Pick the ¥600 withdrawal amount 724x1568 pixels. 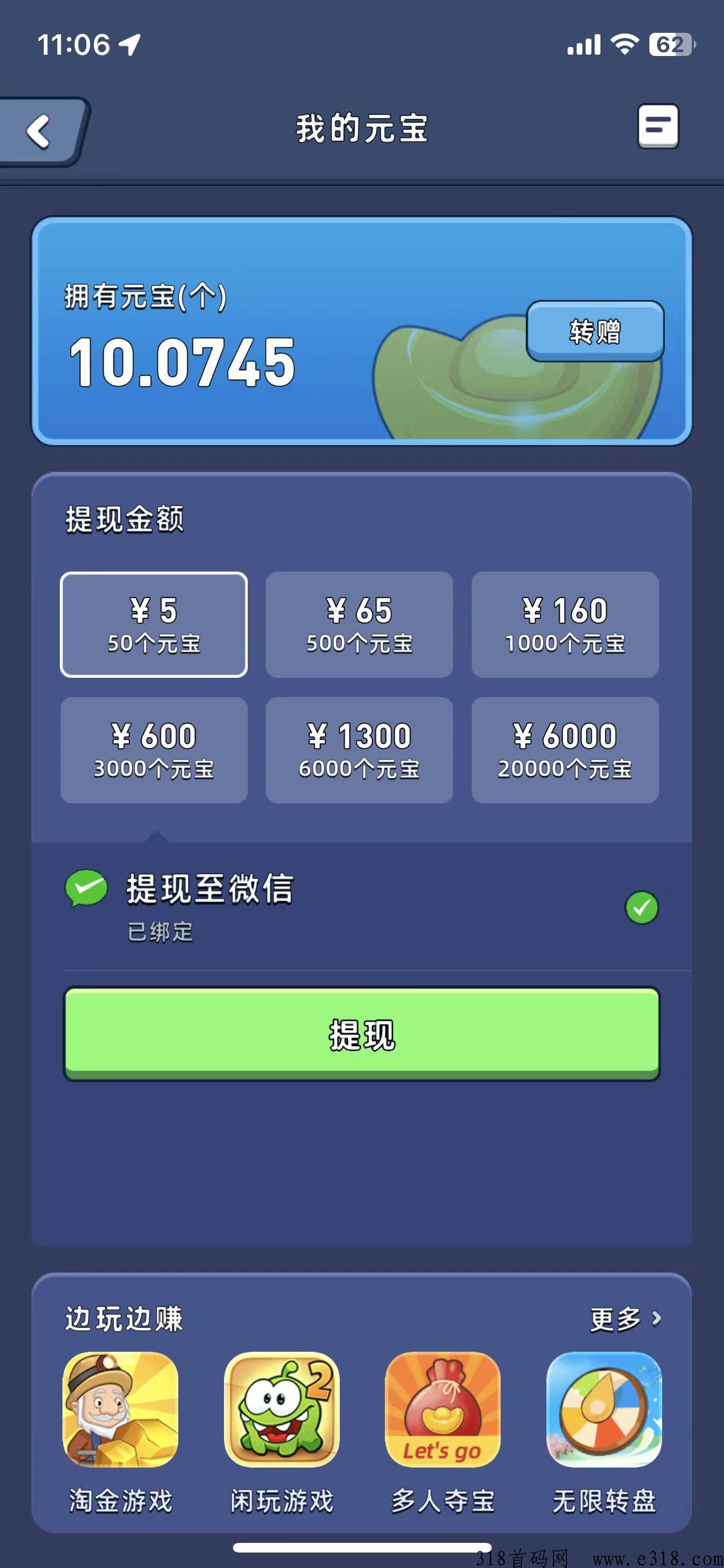154,749
